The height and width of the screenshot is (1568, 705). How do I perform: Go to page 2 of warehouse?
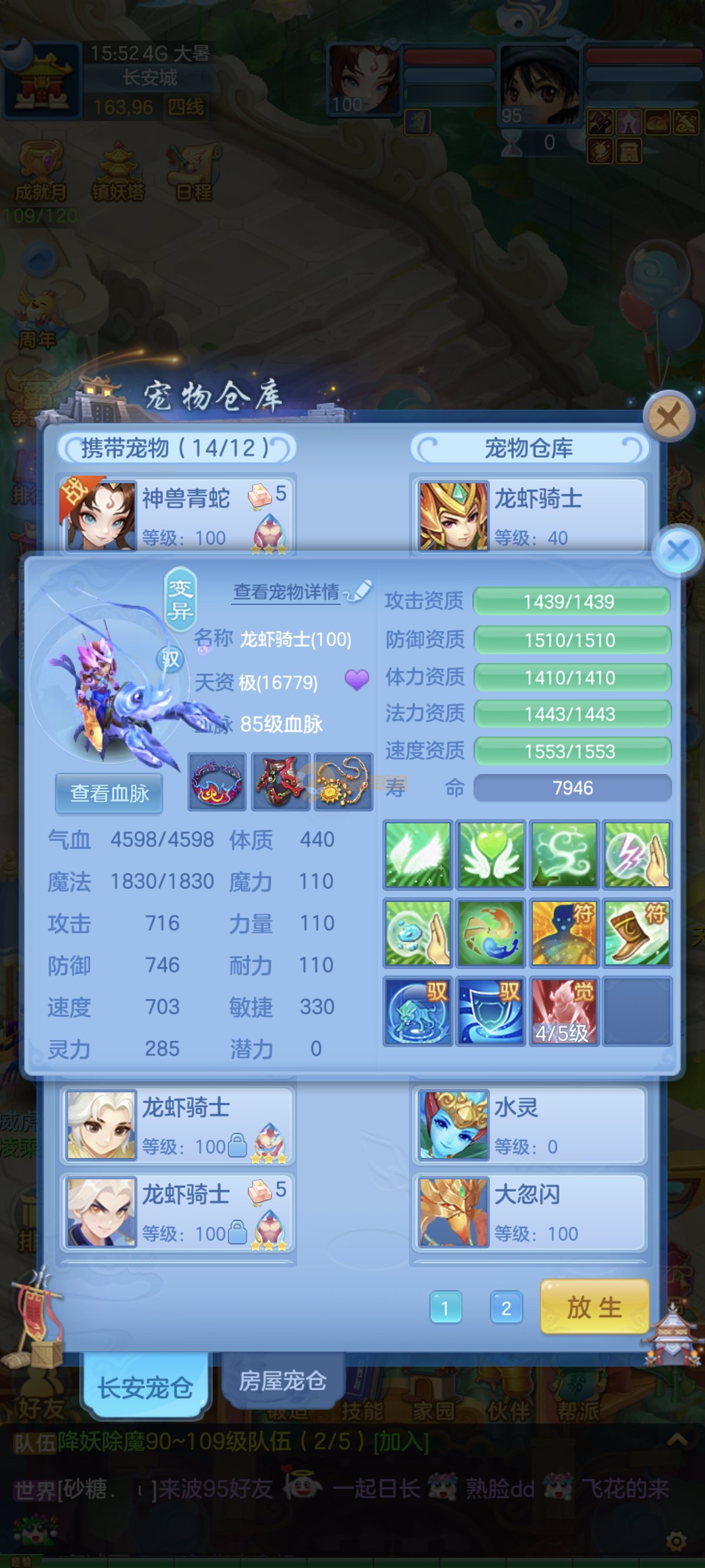click(506, 1307)
